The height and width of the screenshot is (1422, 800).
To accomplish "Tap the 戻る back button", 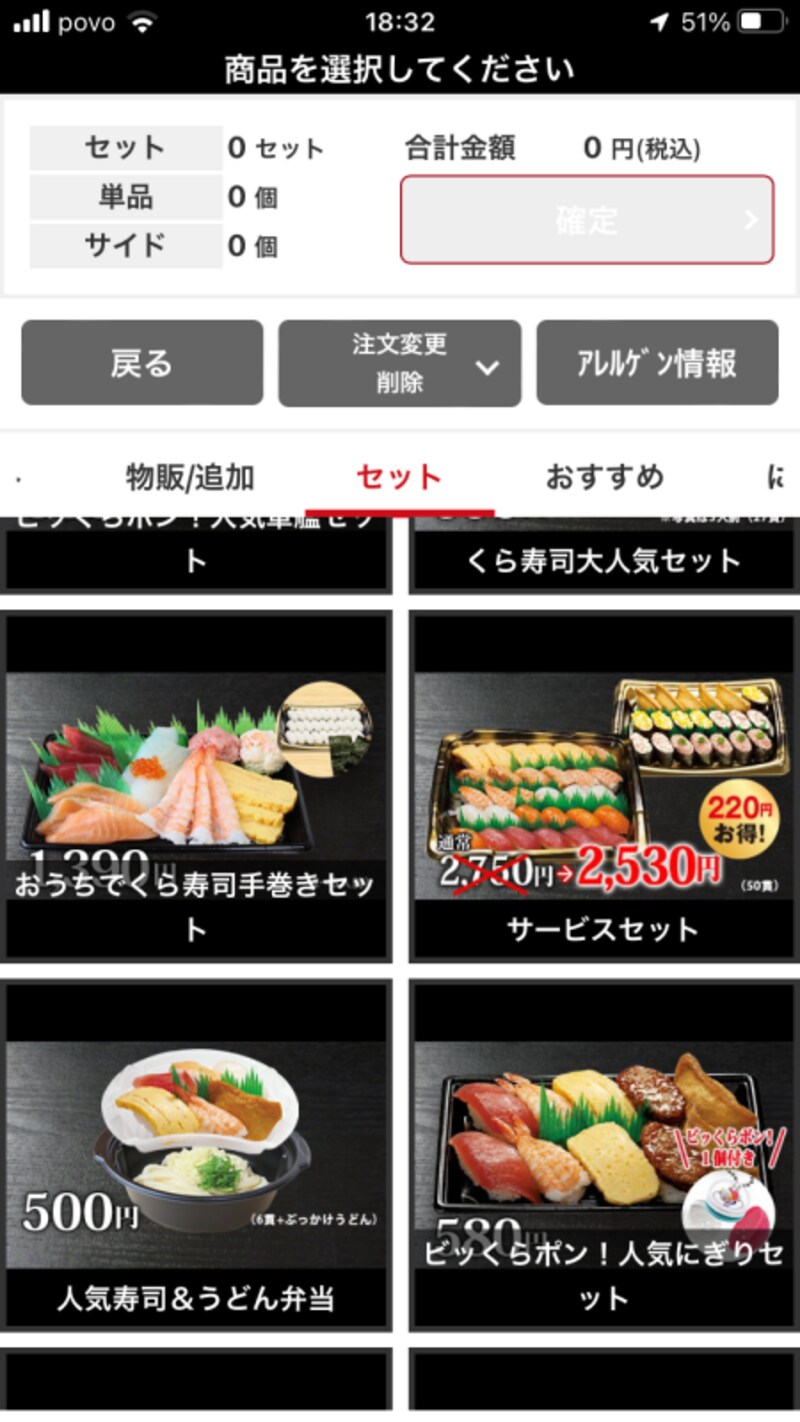I will coord(141,362).
